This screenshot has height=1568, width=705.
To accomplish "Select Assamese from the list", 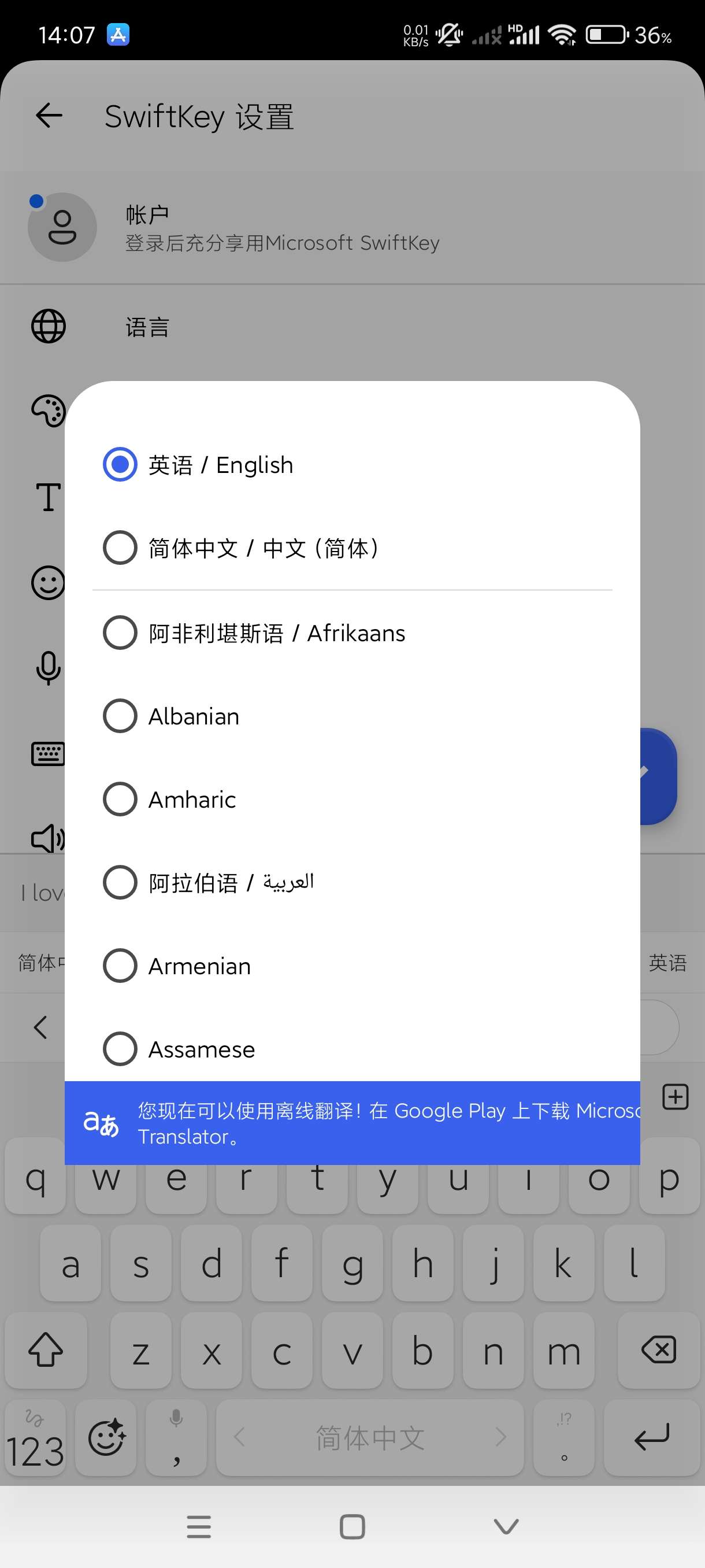I will [120, 1049].
